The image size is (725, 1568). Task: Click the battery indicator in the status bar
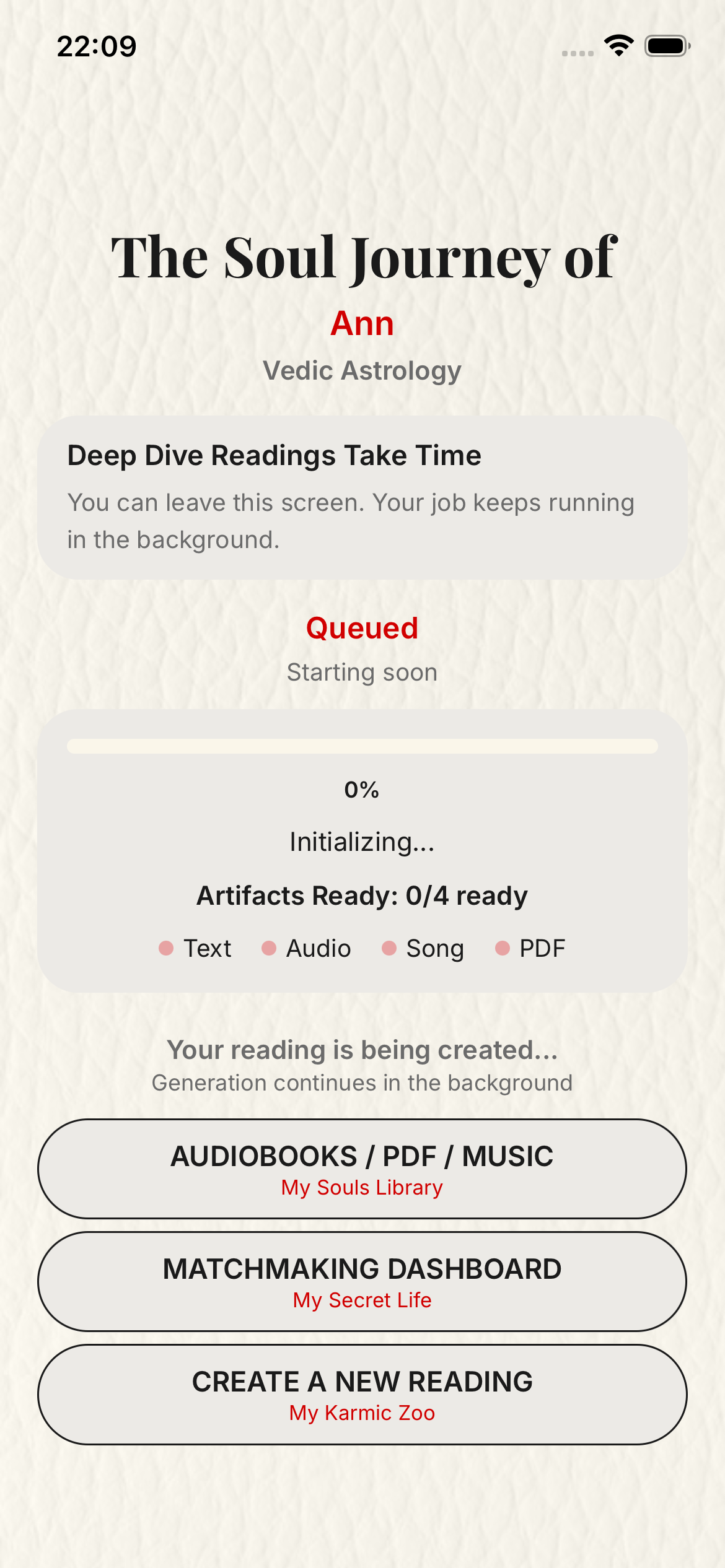(x=666, y=45)
